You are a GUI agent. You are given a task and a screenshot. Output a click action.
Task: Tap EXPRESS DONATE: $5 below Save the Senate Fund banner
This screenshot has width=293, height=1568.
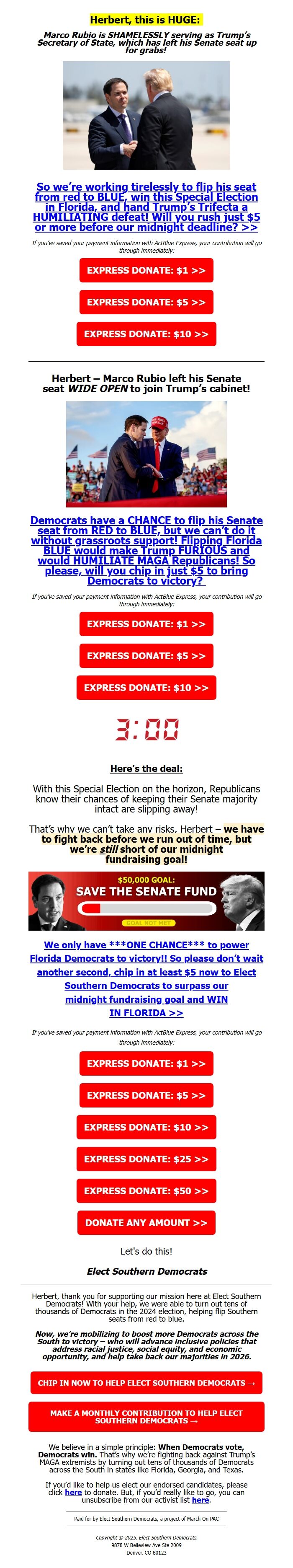coord(146,1095)
